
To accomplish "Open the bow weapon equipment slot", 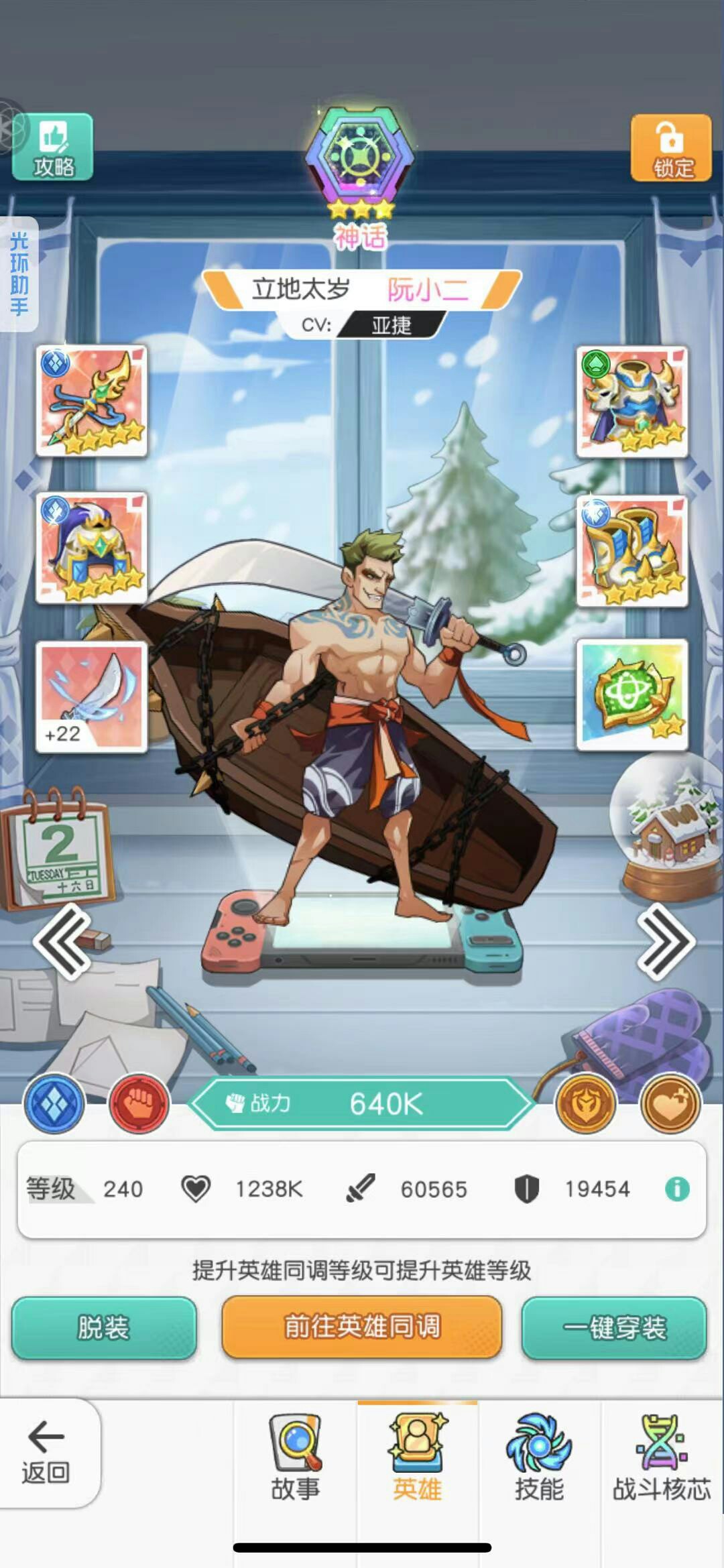I will (x=92, y=402).
